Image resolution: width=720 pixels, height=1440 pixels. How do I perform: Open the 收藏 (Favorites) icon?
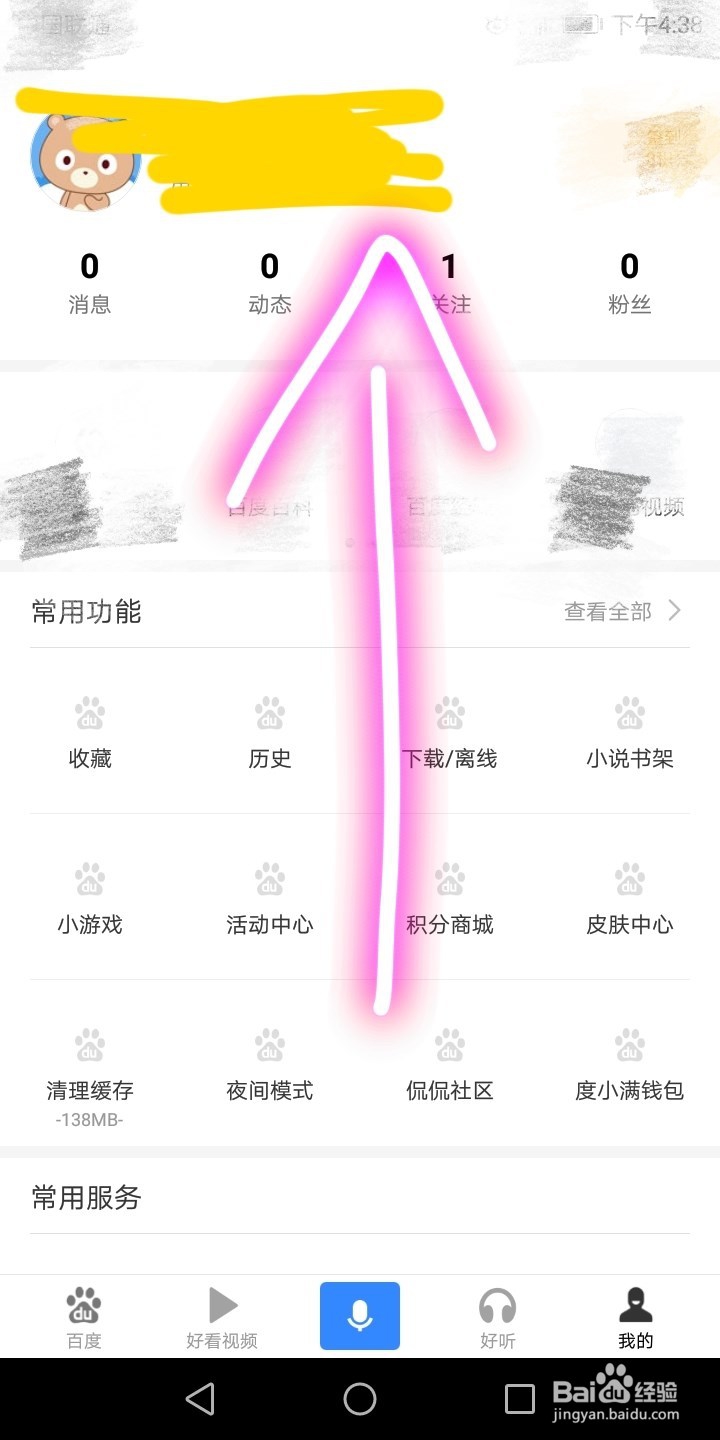pos(89,730)
